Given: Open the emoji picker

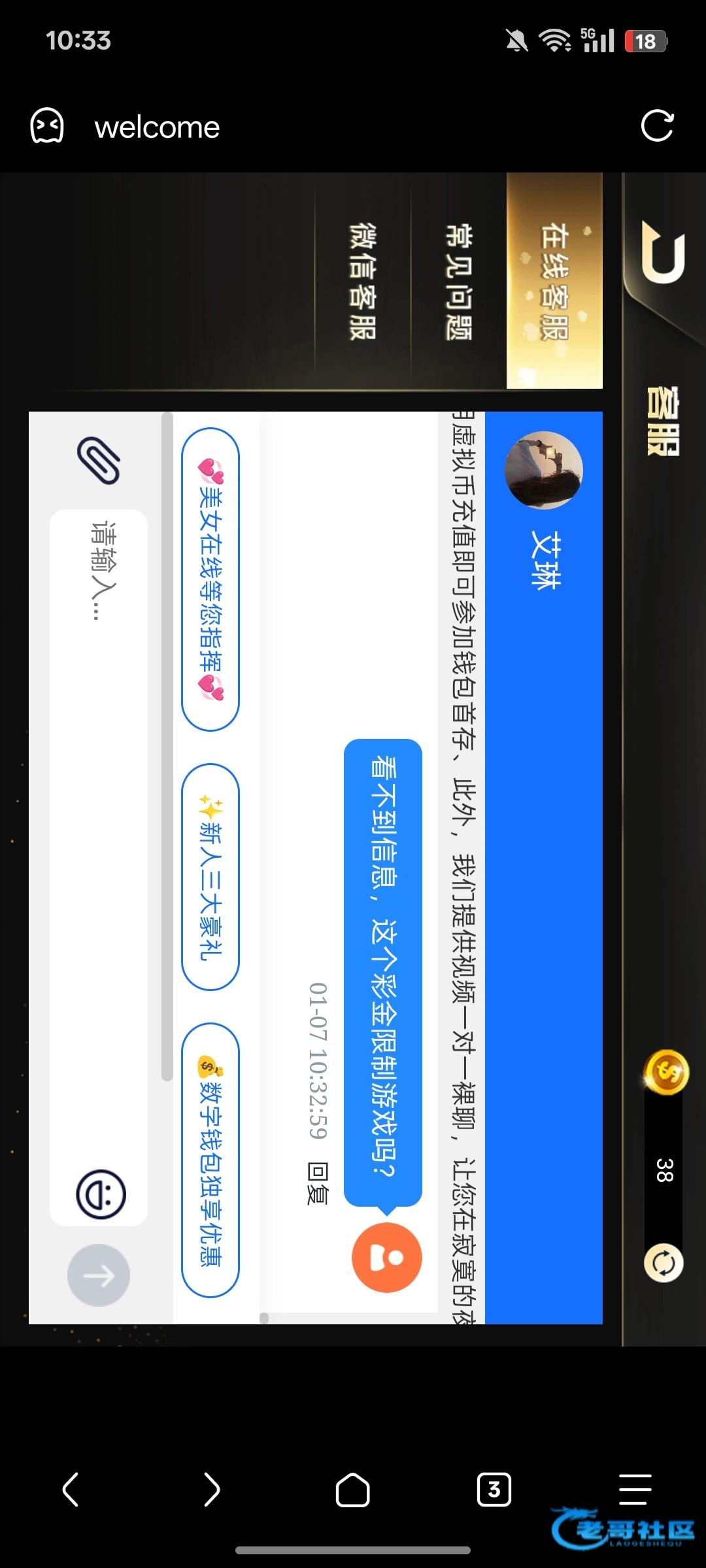Looking at the screenshot, I should coord(101,1194).
